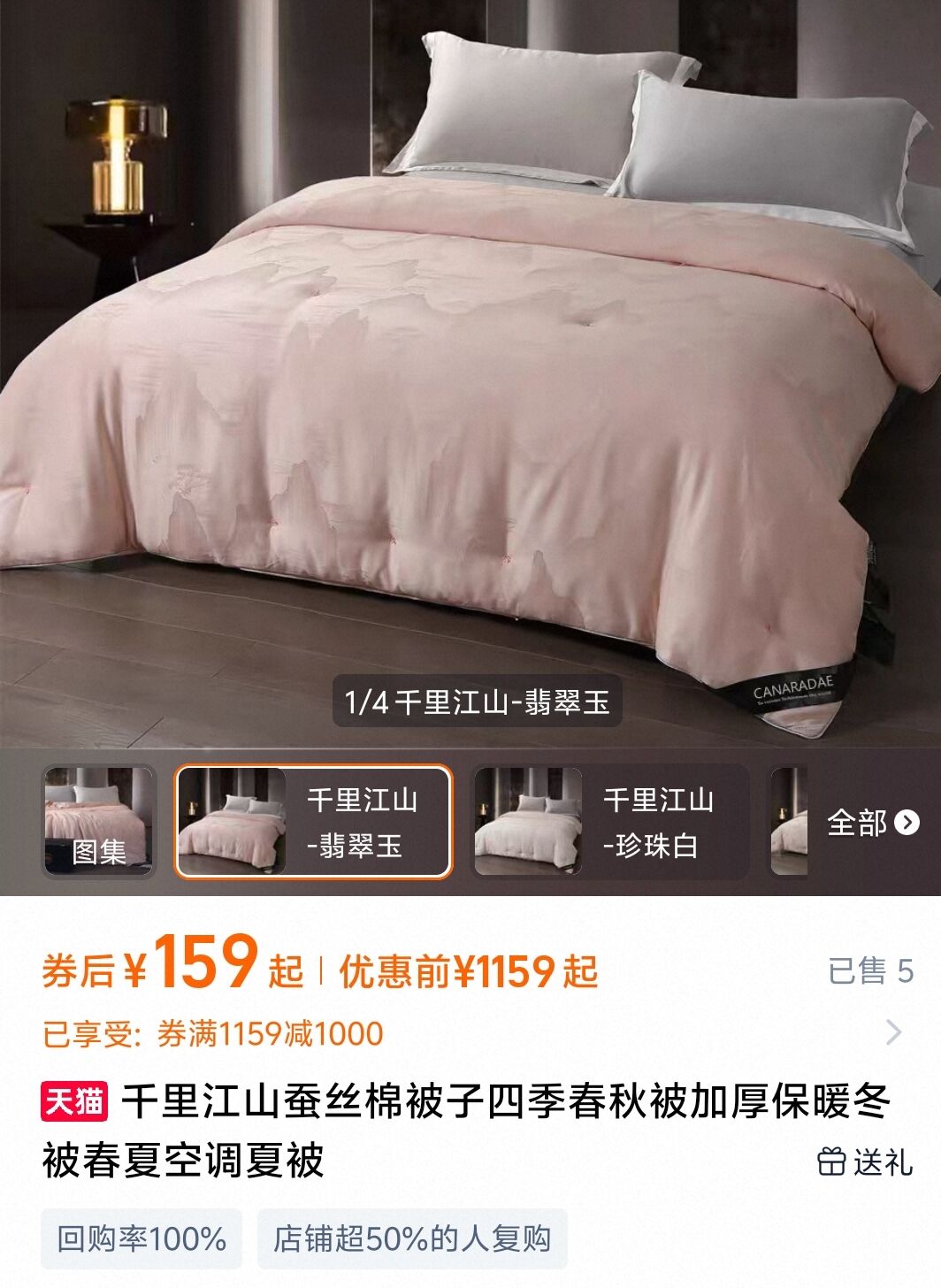The width and height of the screenshot is (941, 1288).
Task: Open the 图集 gallery thumbnail
Action: click(100, 823)
